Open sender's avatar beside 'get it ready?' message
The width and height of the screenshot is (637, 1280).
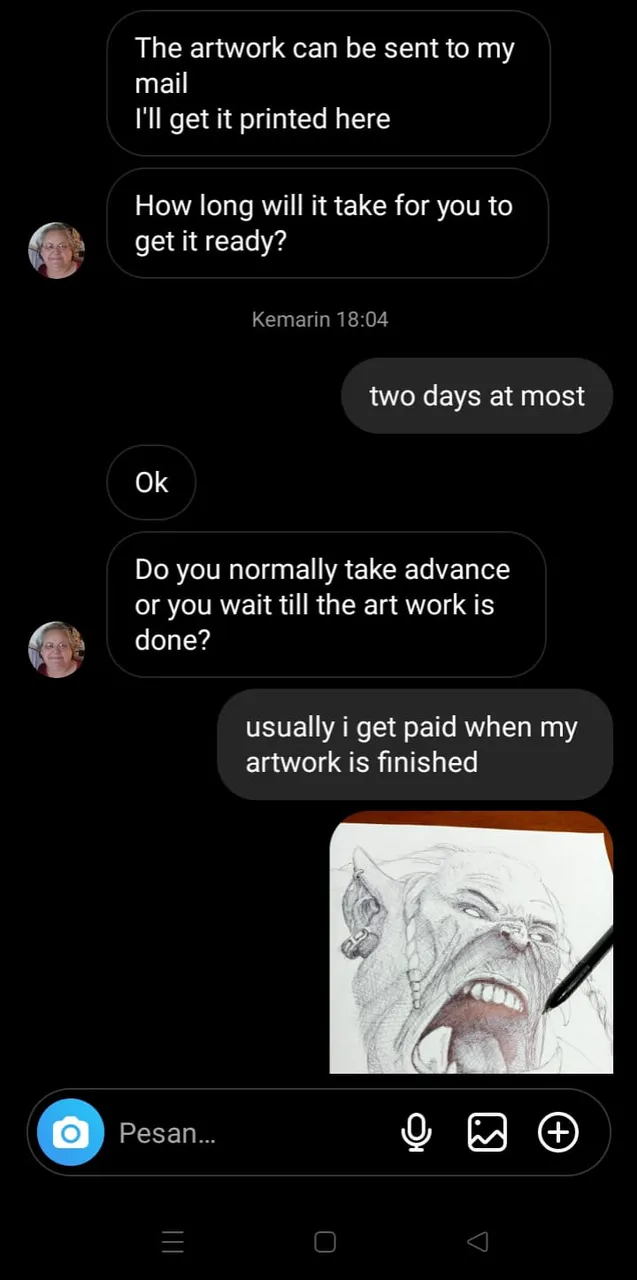tap(56, 250)
